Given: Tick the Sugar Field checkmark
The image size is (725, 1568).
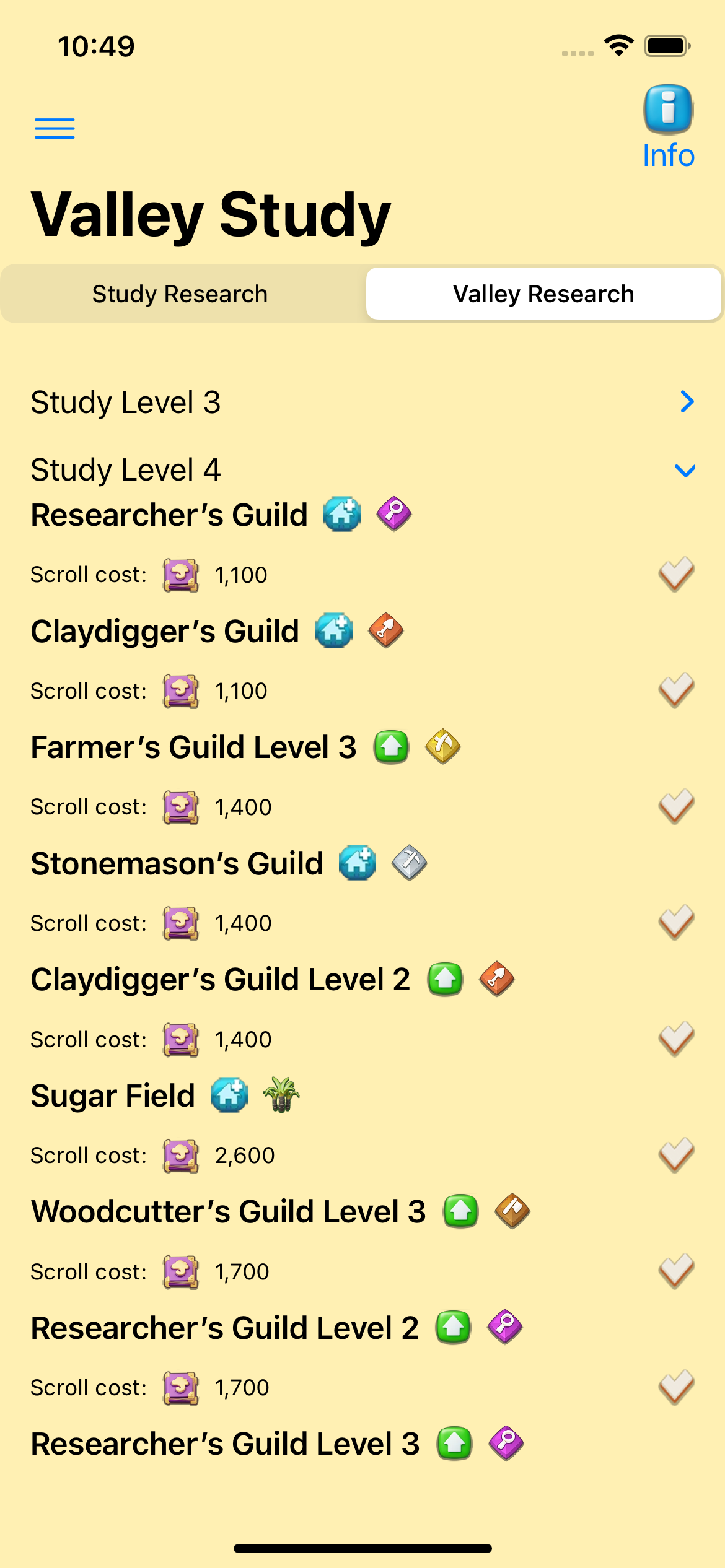Looking at the screenshot, I should click(x=676, y=1155).
